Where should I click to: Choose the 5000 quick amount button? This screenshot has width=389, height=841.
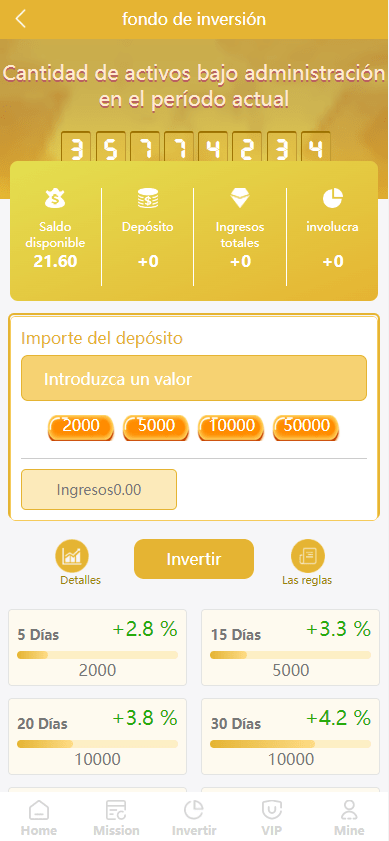pos(156,428)
